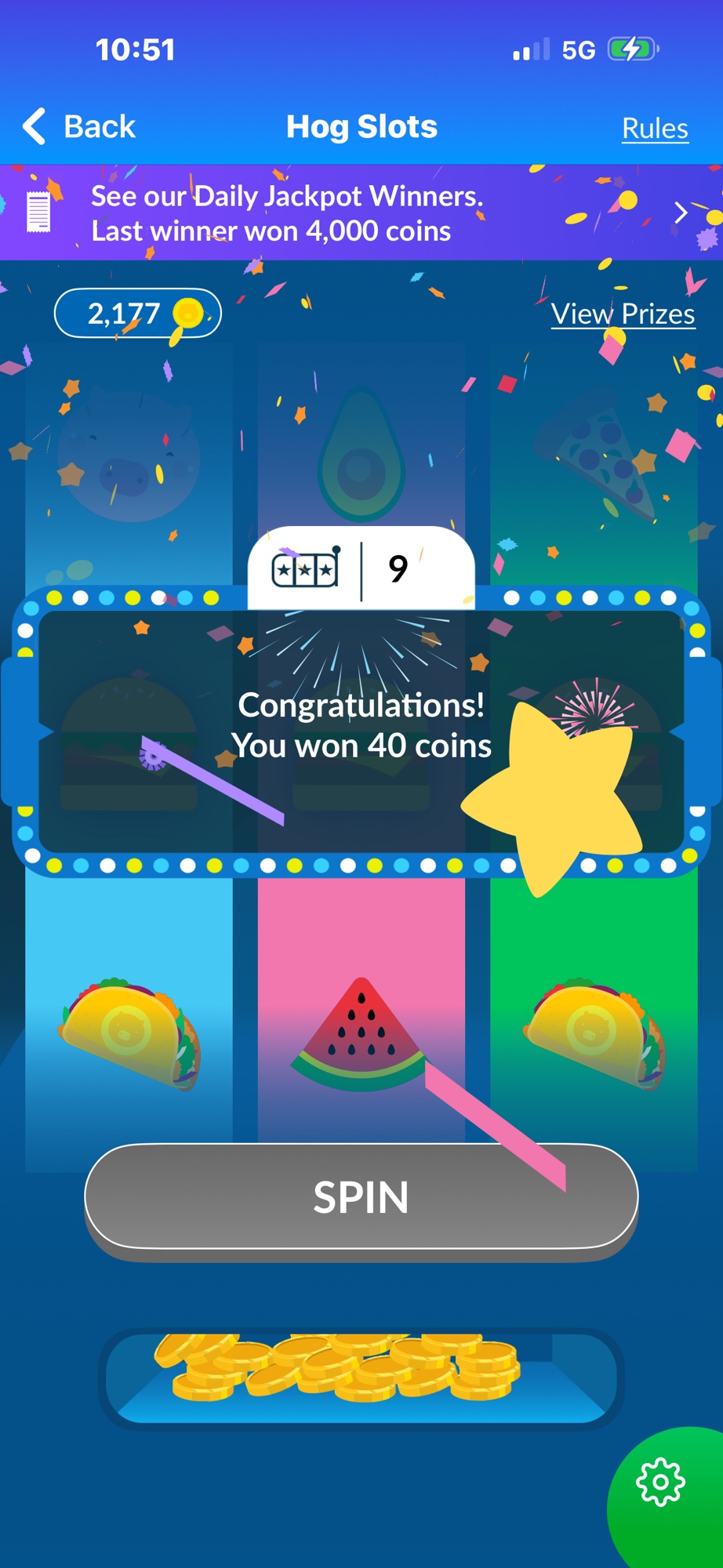
Task: Open the Daily Jackpot Winners banner
Action: tap(361, 212)
